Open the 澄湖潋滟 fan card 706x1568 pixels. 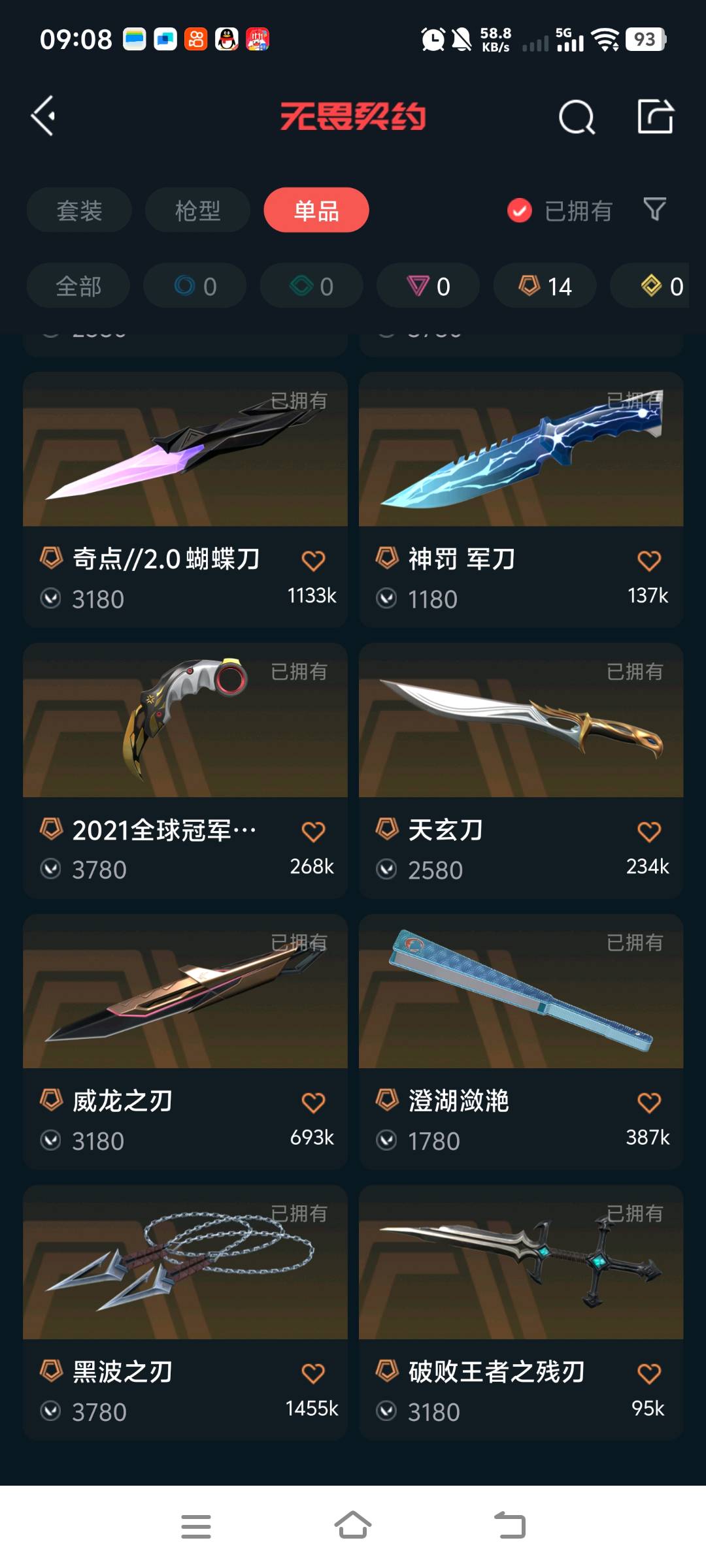point(521,1042)
